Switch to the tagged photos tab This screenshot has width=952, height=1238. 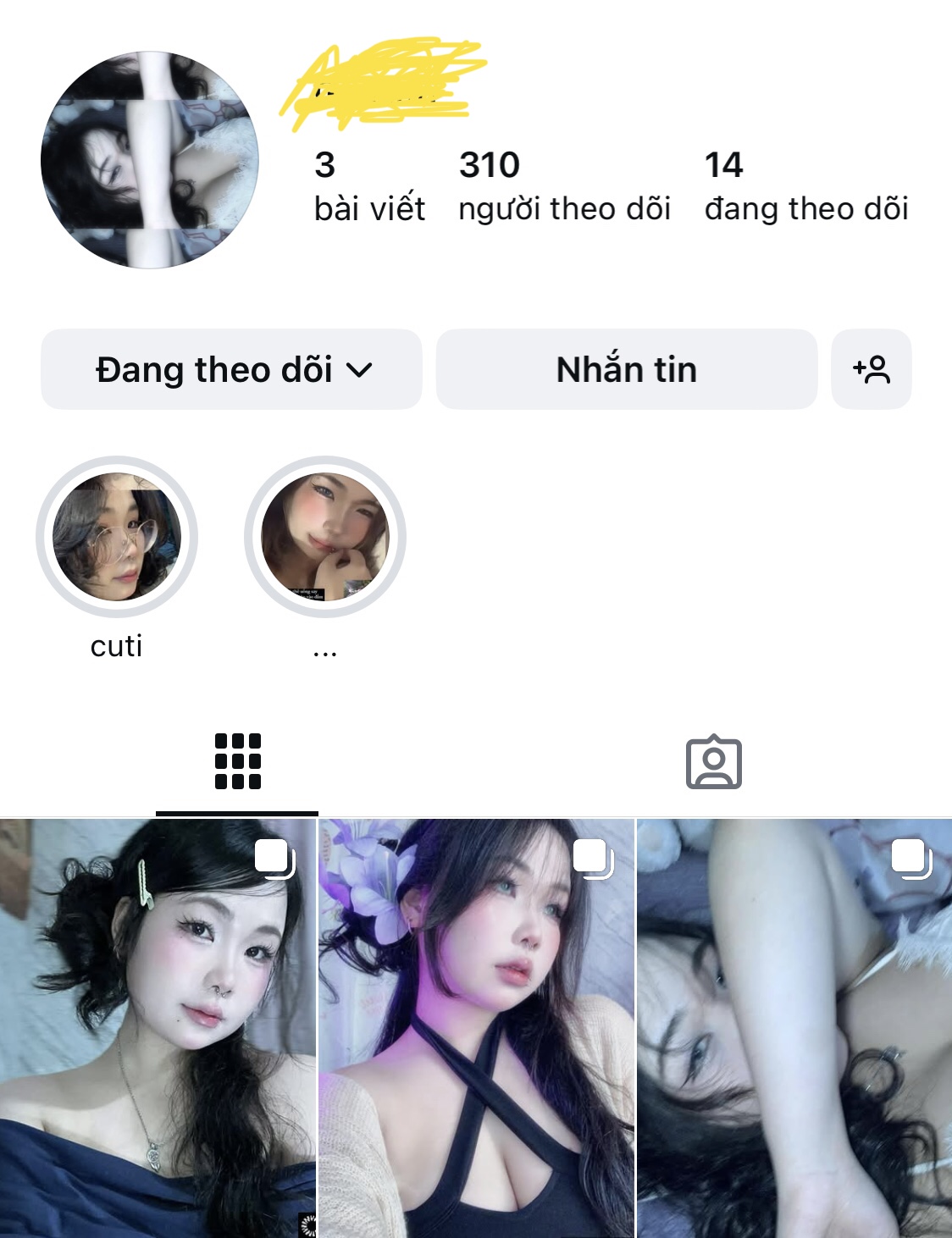pyautogui.click(x=713, y=762)
